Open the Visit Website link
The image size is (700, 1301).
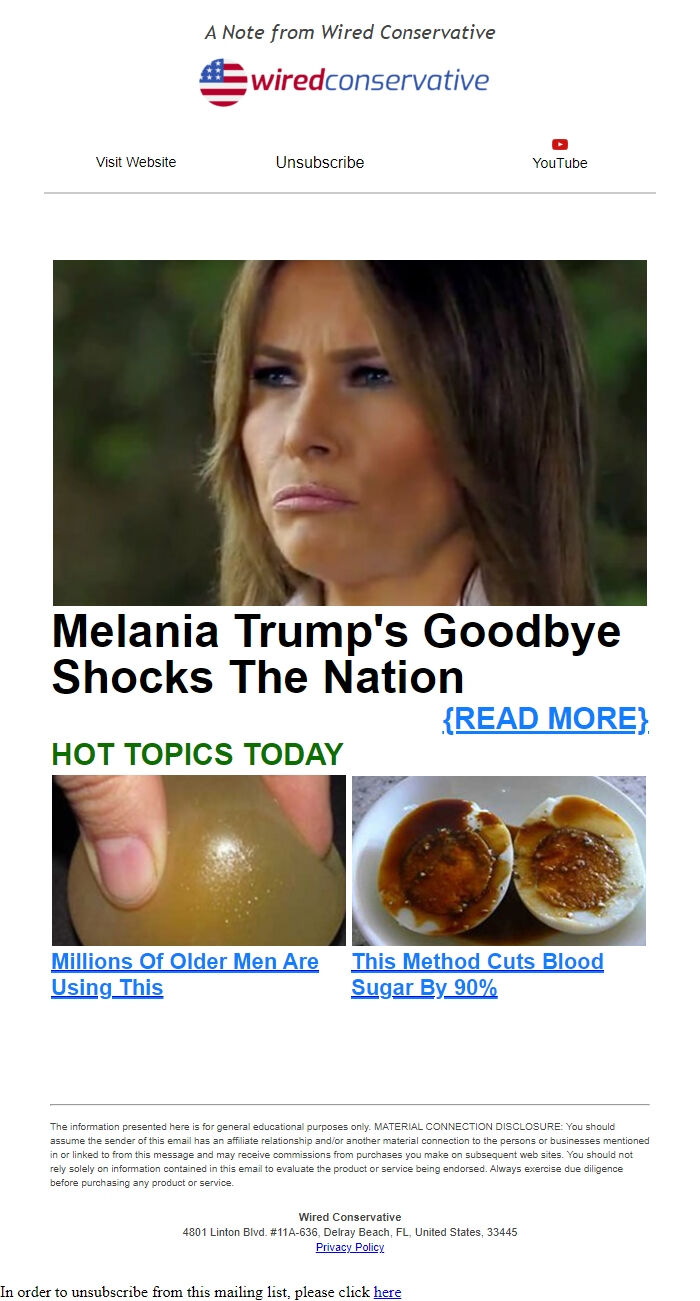coord(136,162)
